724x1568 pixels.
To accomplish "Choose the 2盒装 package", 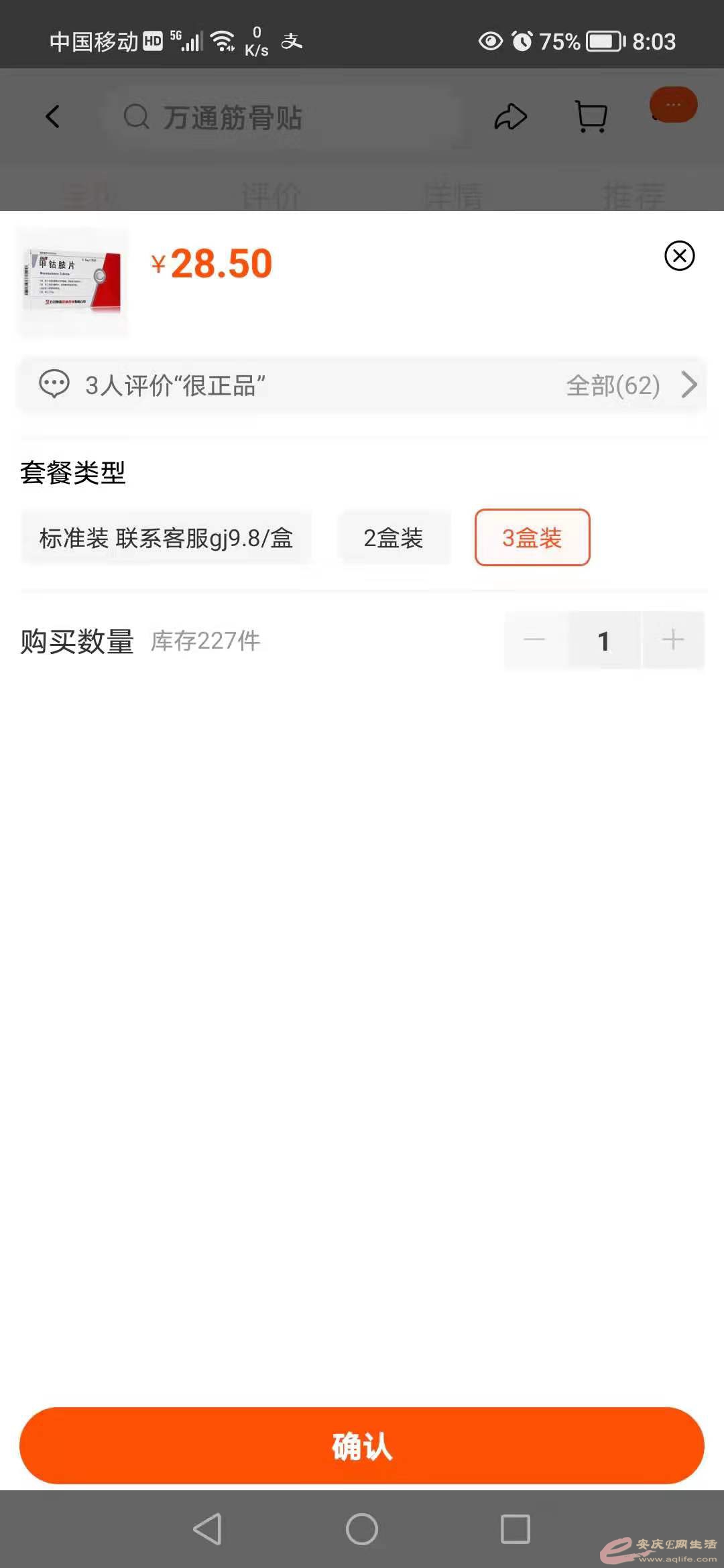I will coord(394,538).
